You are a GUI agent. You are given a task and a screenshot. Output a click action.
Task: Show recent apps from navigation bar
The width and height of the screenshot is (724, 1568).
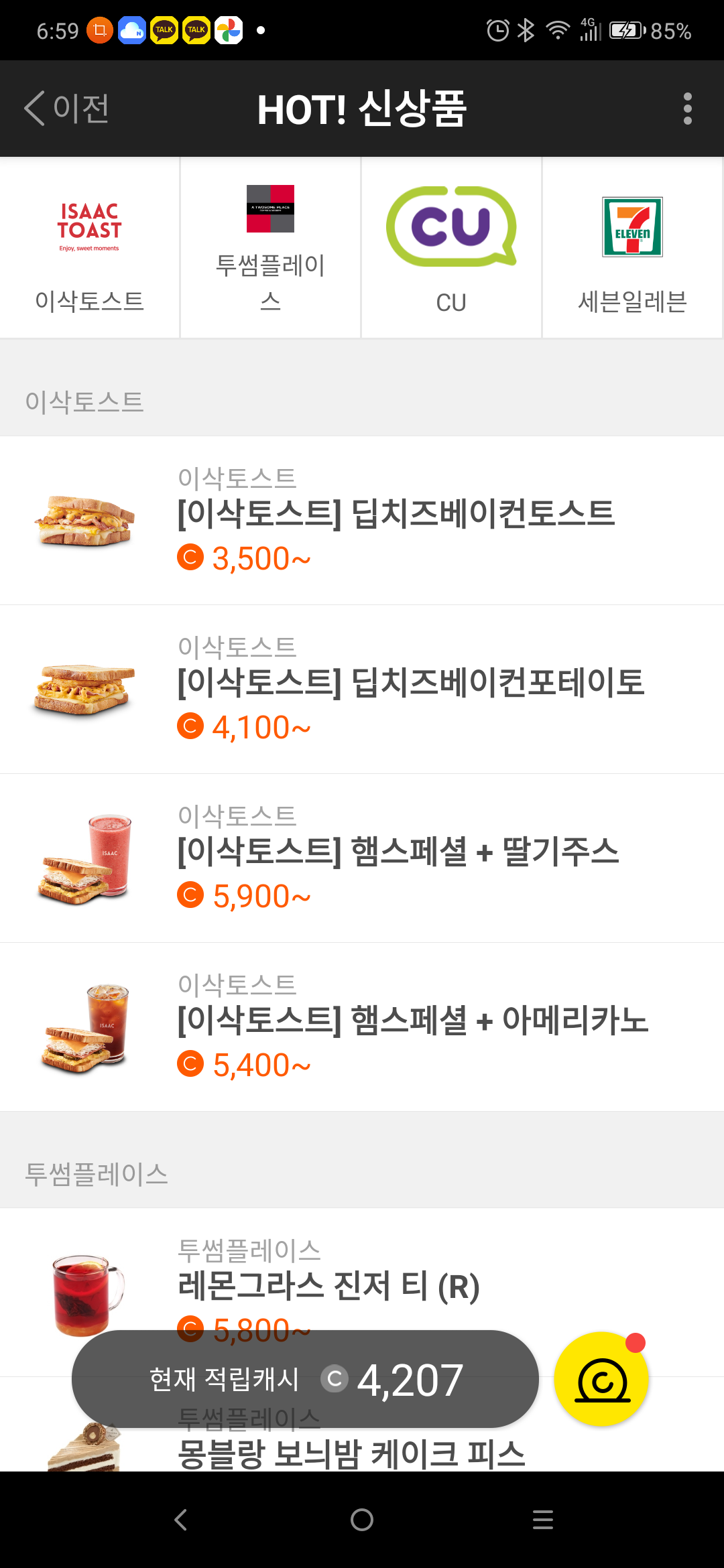click(x=542, y=1520)
